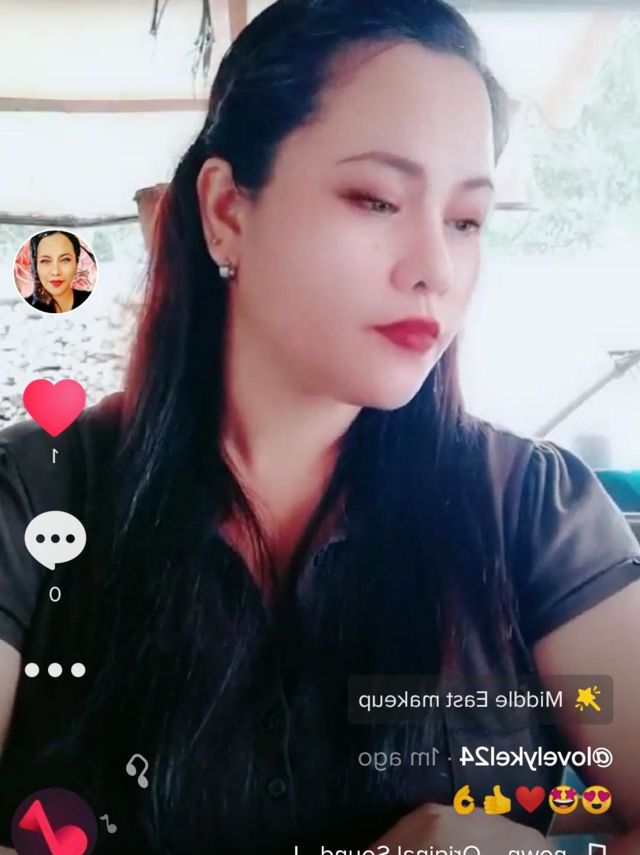Open the comments bubble
Viewport: 640px width, 855px height.
55,540
